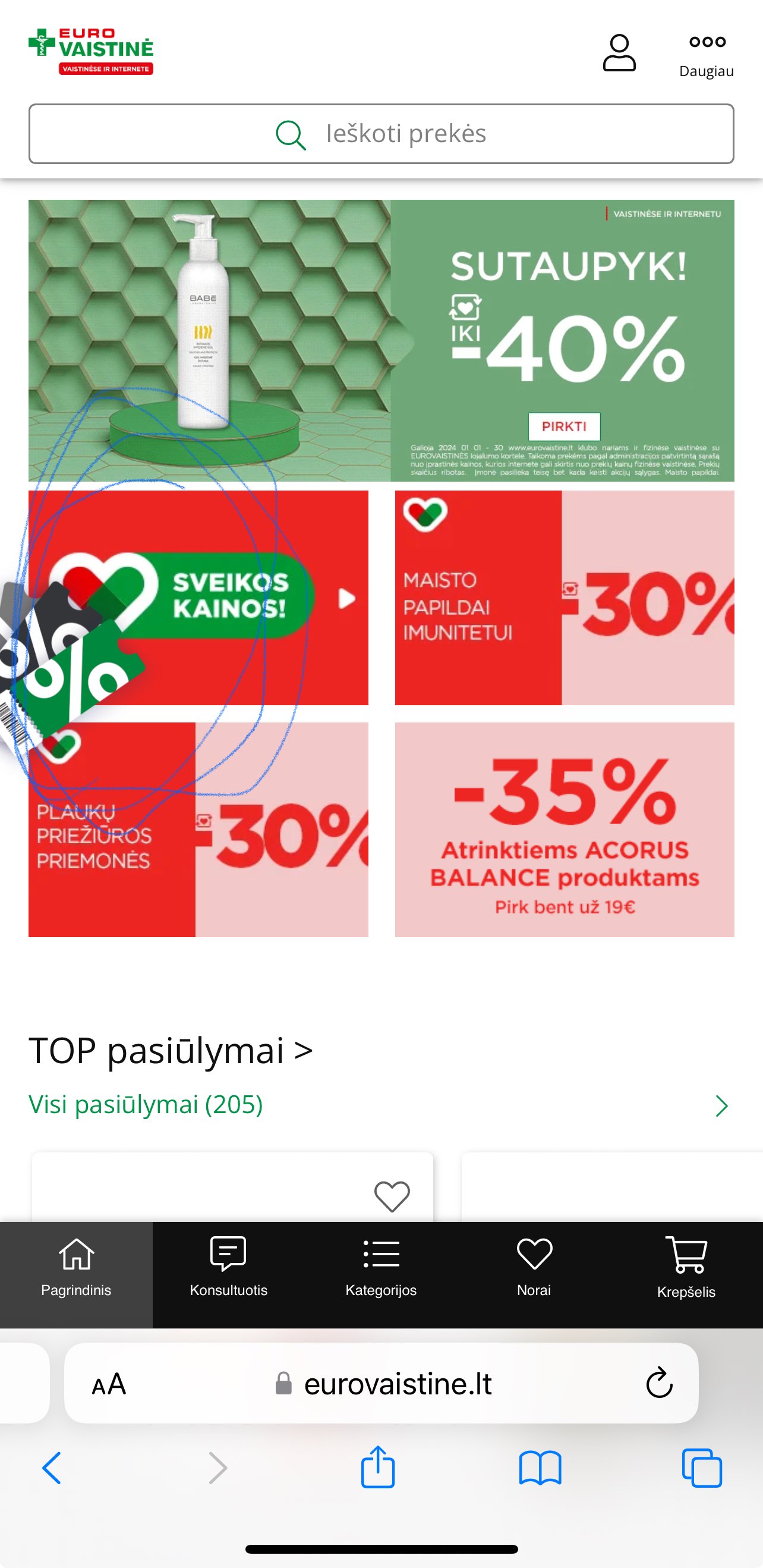Open the user account icon
Viewport: 763px width, 1568px height.
(619, 53)
